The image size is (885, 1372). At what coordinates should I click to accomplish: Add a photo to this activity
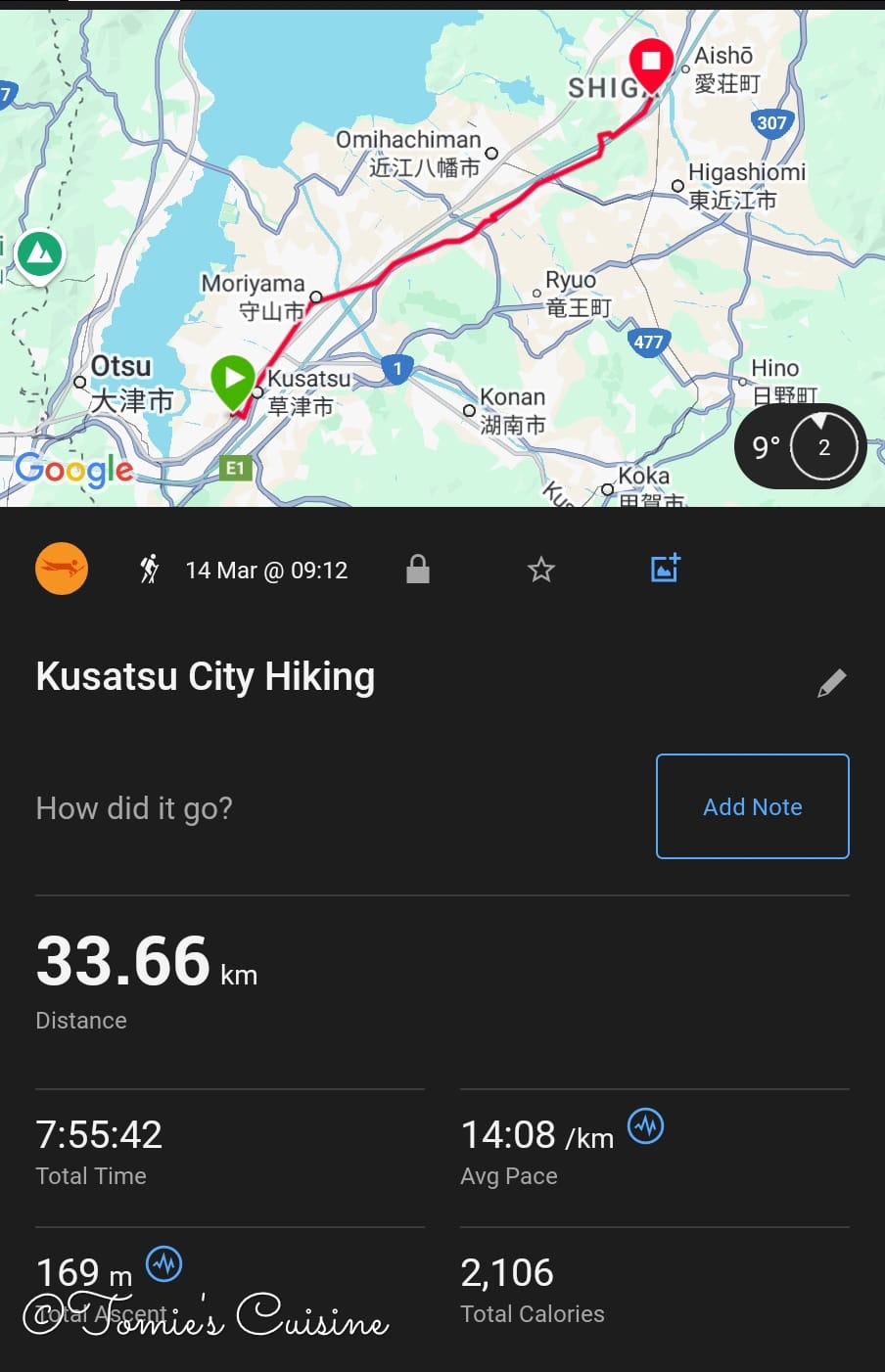point(666,569)
